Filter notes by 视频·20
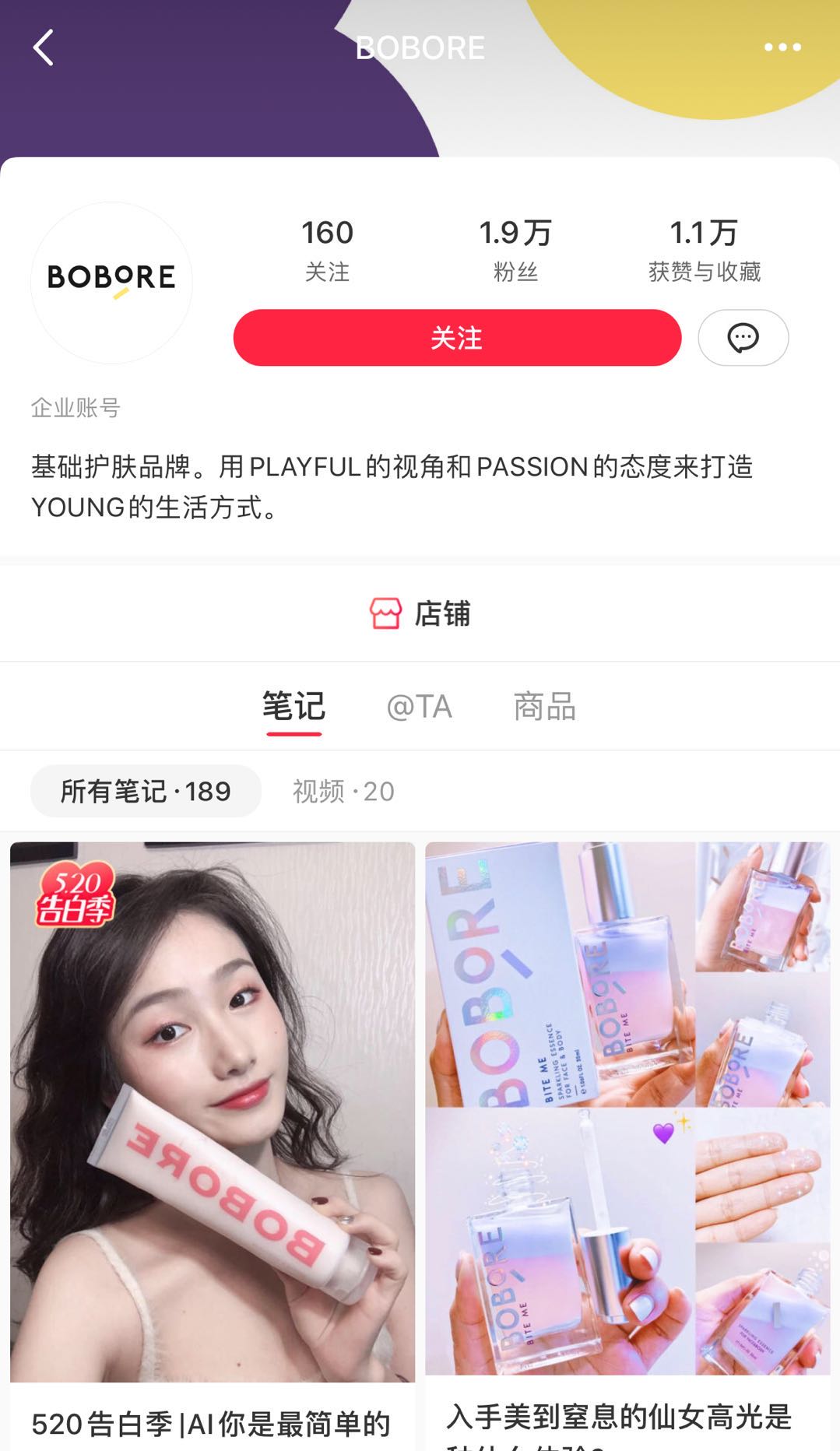Screen dimensions: 840x1451 [x=343, y=792]
